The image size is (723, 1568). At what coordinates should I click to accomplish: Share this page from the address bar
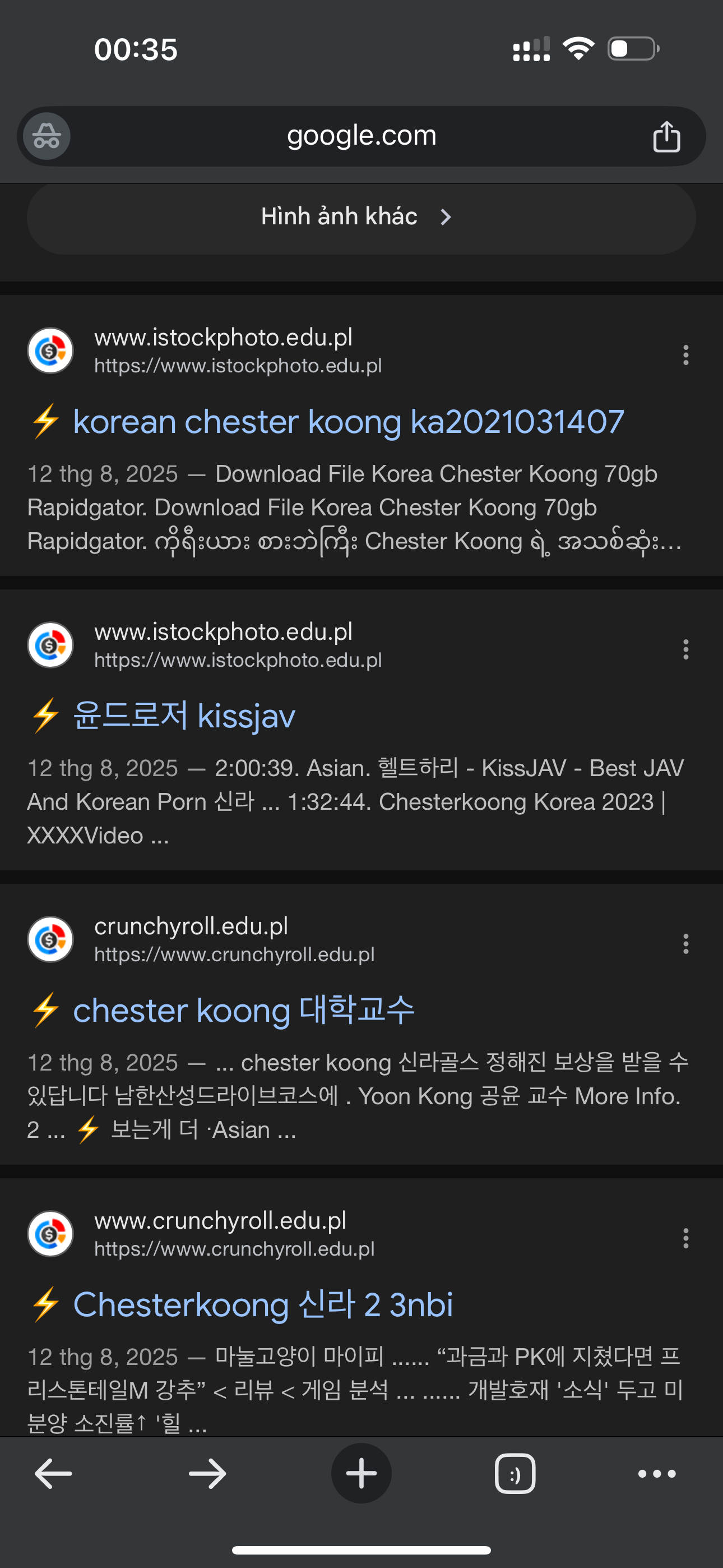click(x=666, y=136)
